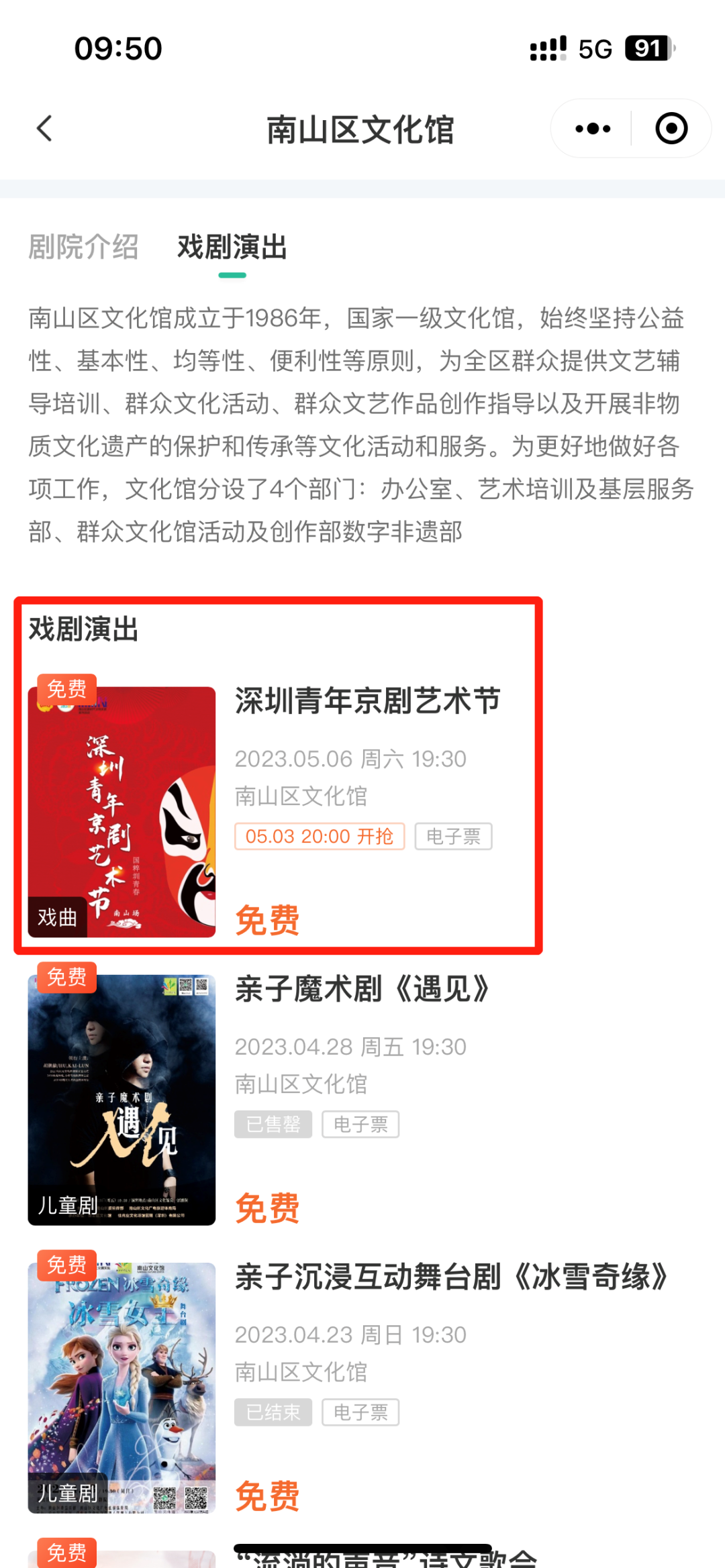Go back from 南山区文化馆 page
Screen dimensions: 725x1568
pyautogui.click(x=45, y=129)
